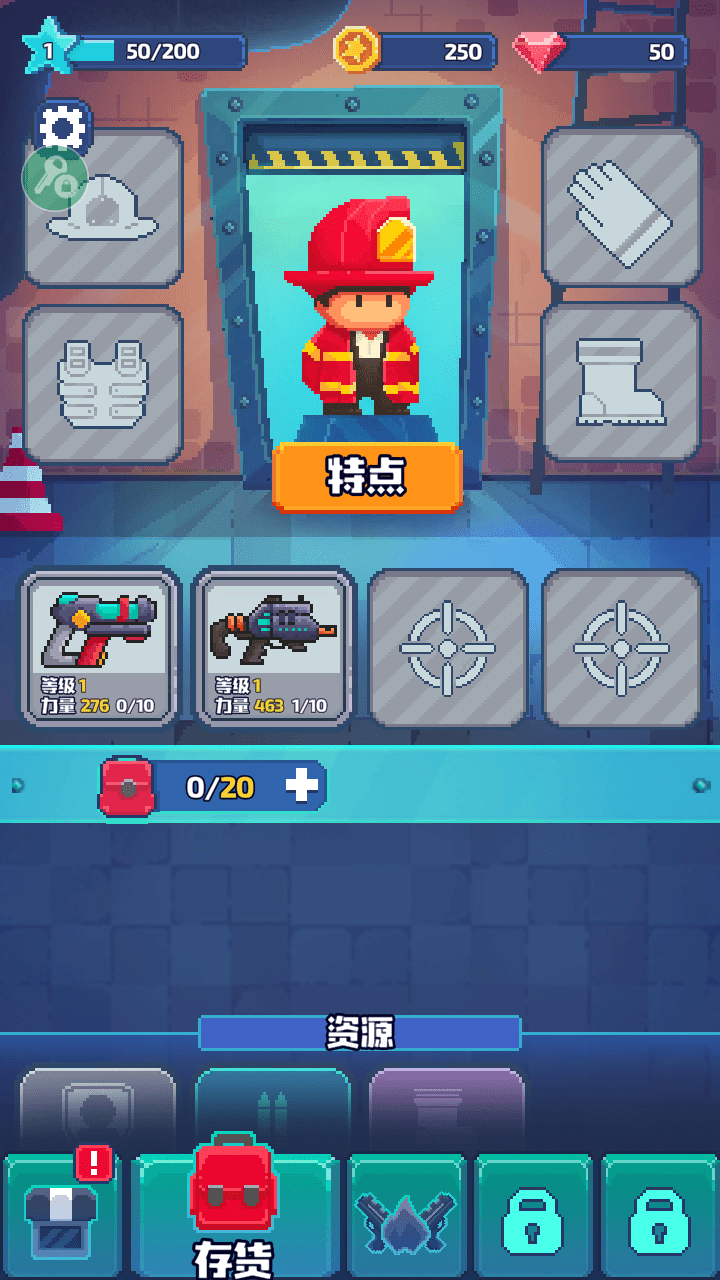Open the settings gear icon
The image size is (720, 1280).
click(63, 126)
